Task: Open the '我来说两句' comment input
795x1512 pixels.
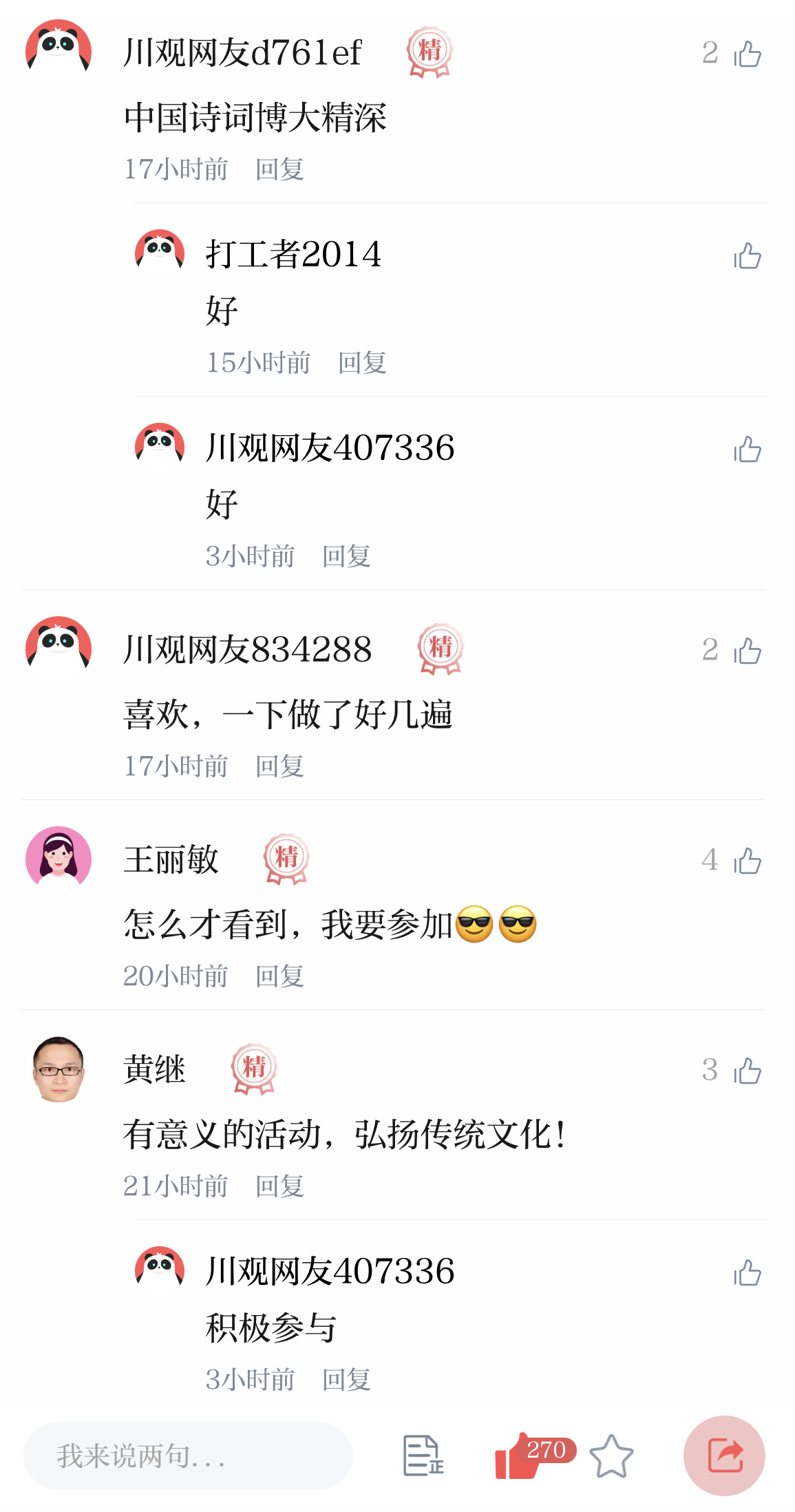Action: (188, 1456)
